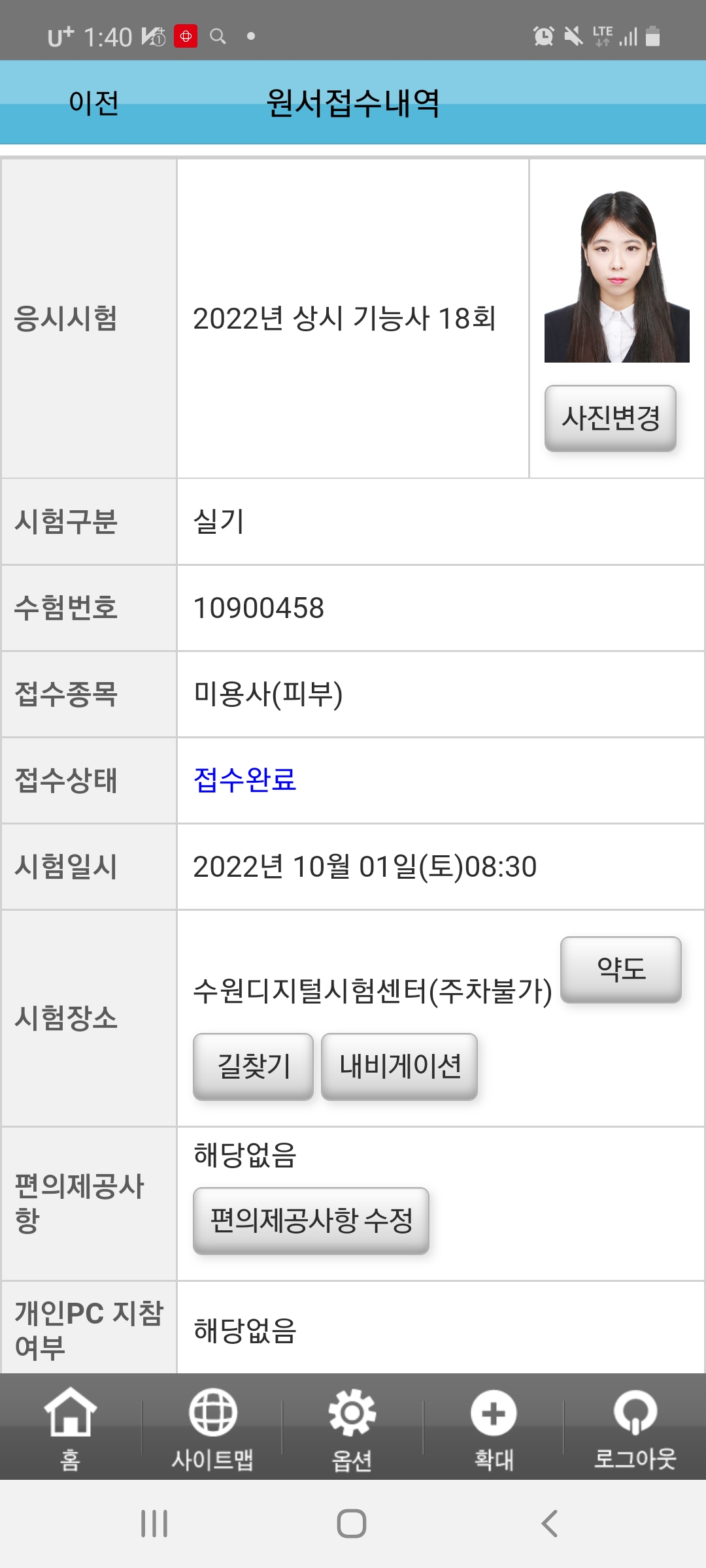This screenshot has width=706, height=1568.
Task: Open recent apps from system navigation bar
Action: click(155, 1524)
